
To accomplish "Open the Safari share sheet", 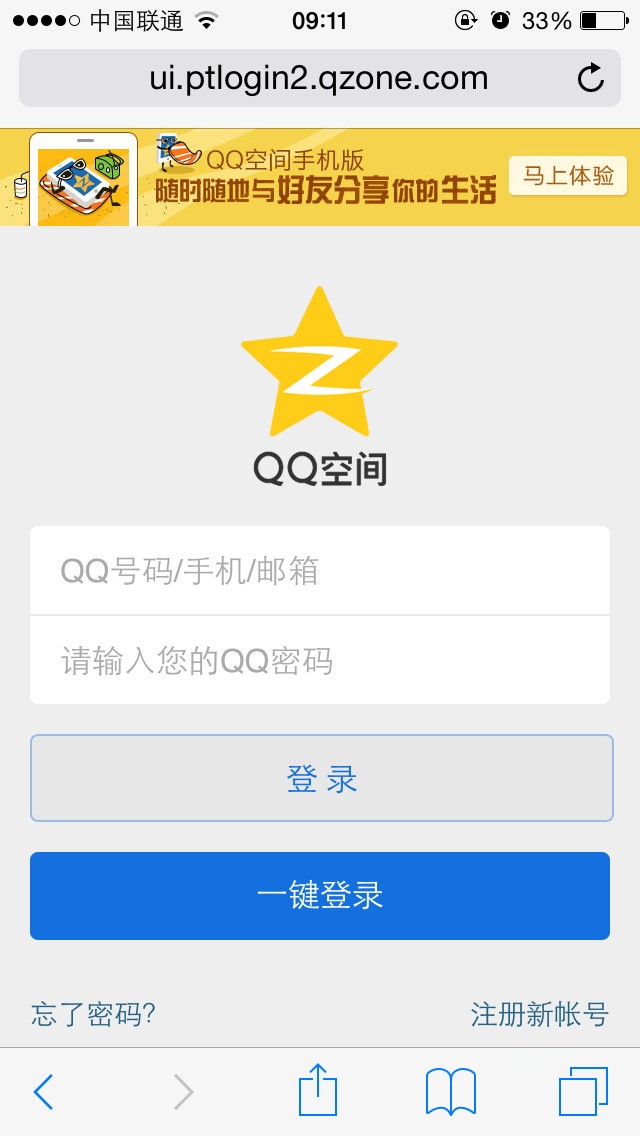I will pyautogui.click(x=320, y=1090).
